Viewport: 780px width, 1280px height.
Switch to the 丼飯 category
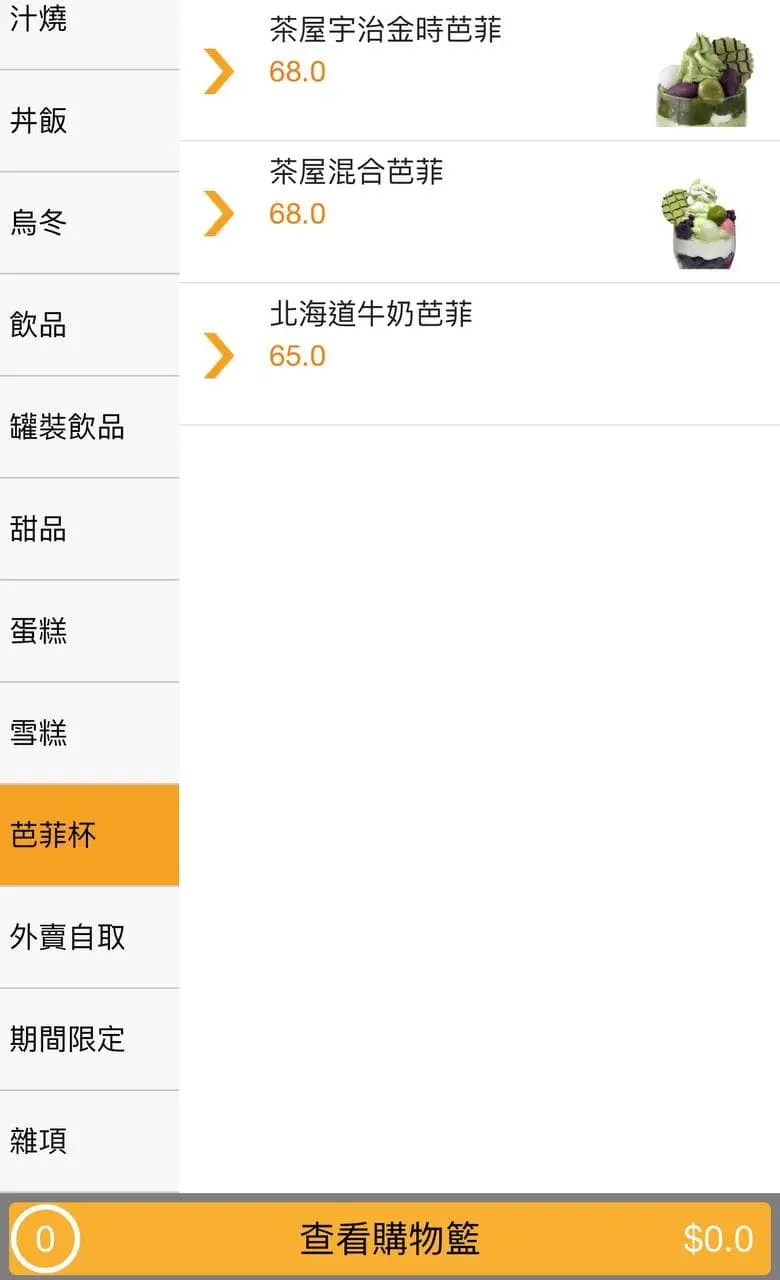pyautogui.click(x=89, y=121)
